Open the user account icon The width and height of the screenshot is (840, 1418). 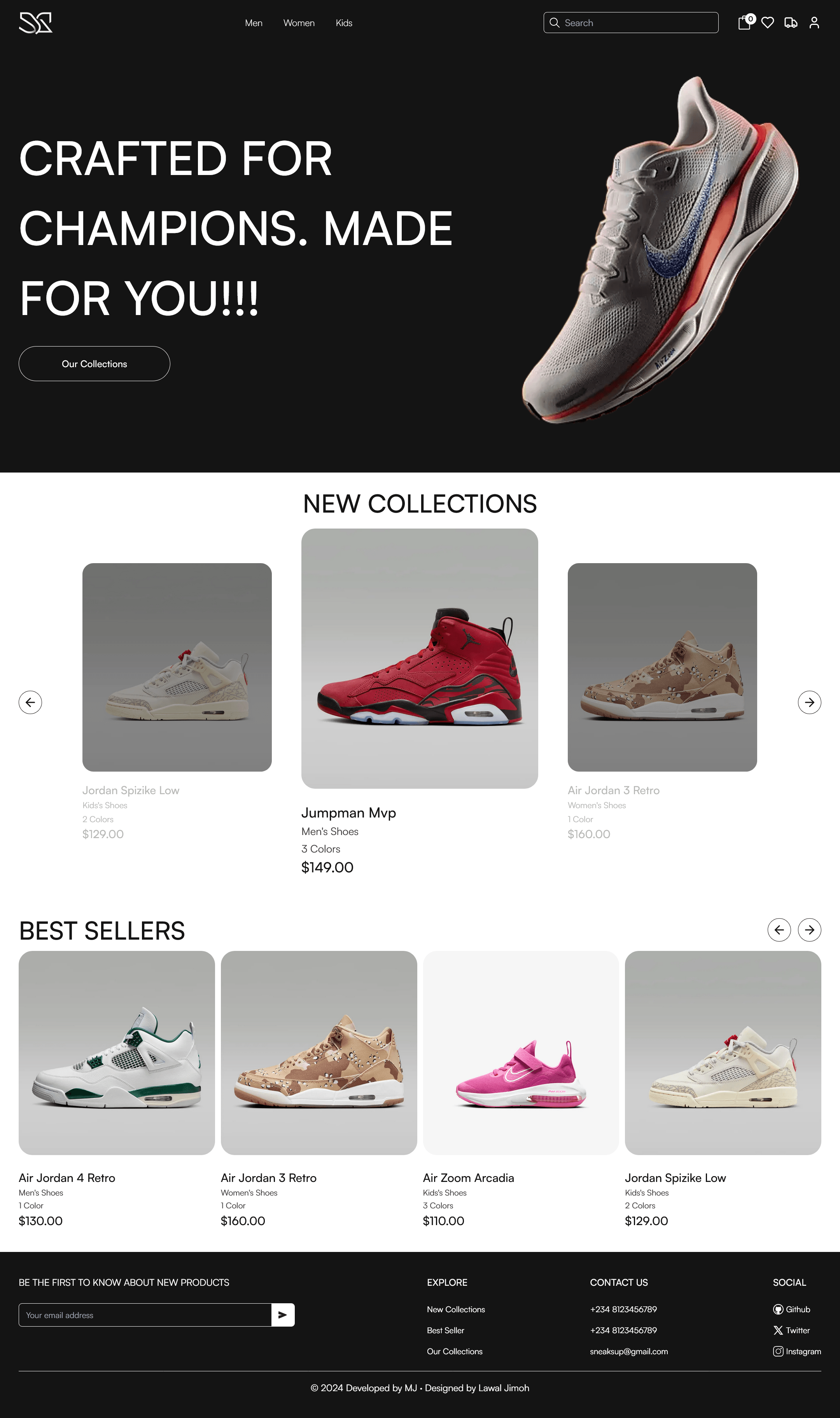pyautogui.click(x=814, y=23)
